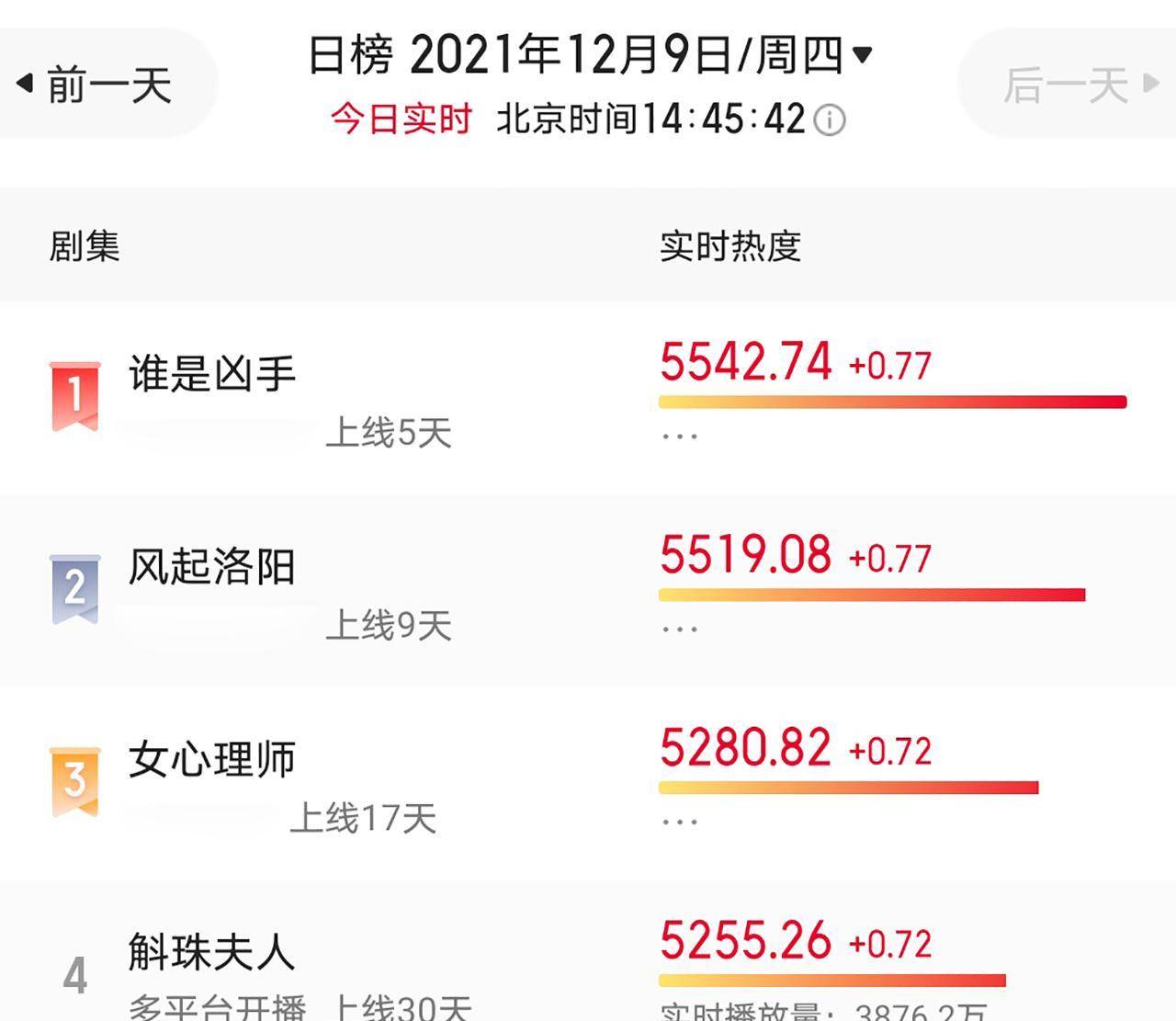Tap the info icon beside 北京时间

coord(830,120)
